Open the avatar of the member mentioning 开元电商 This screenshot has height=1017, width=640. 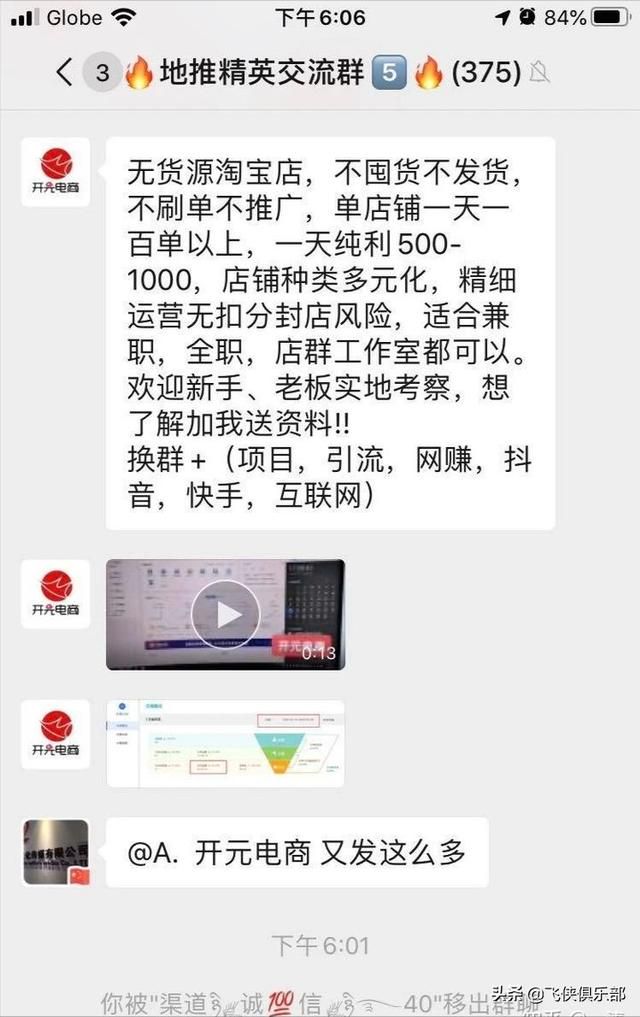tap(56, 852)
